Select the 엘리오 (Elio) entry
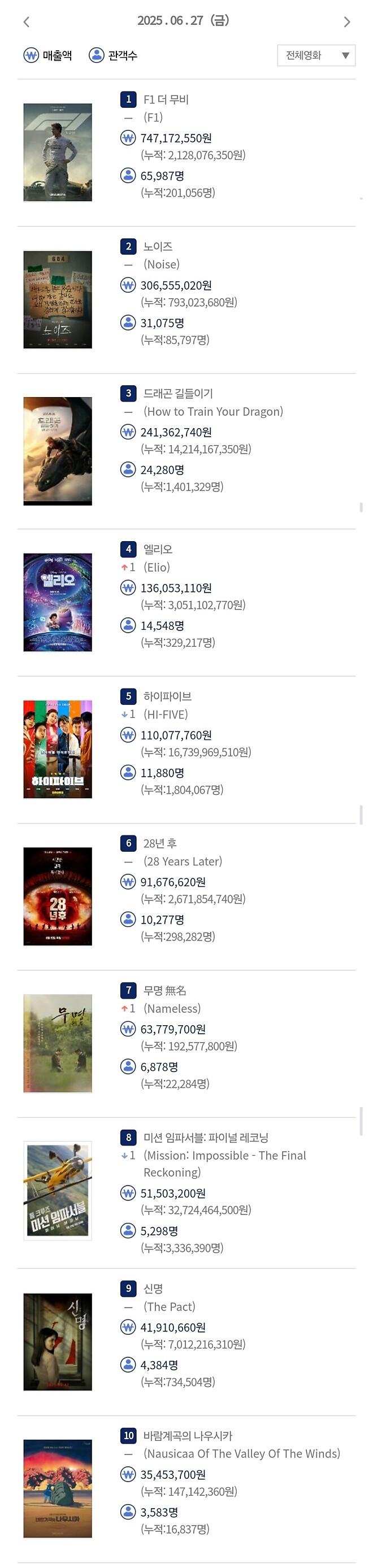This screenshot has height=1568, width=373. click(x=158, y=549)
